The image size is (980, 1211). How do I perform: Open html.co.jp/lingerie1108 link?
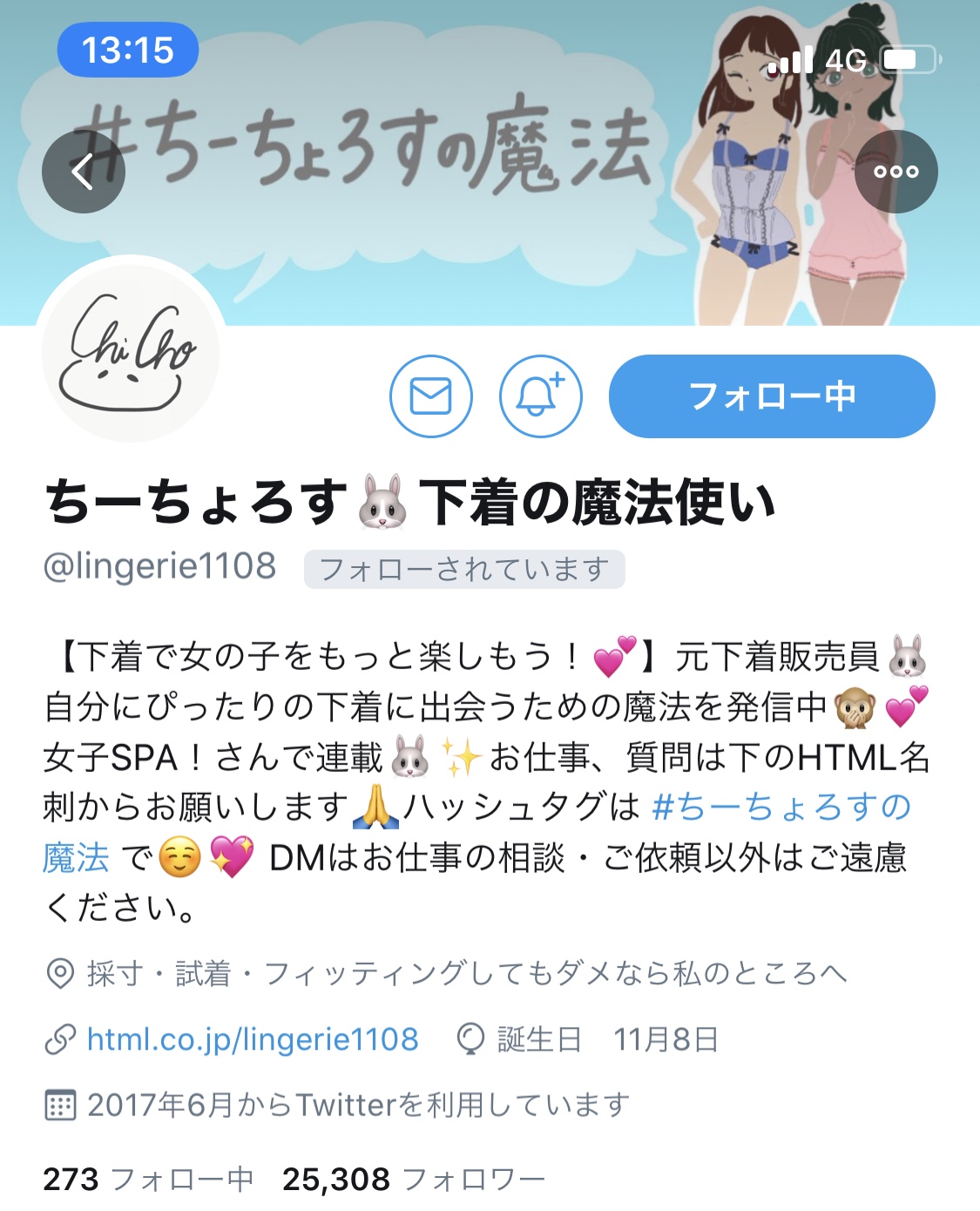pos(253,1039)
